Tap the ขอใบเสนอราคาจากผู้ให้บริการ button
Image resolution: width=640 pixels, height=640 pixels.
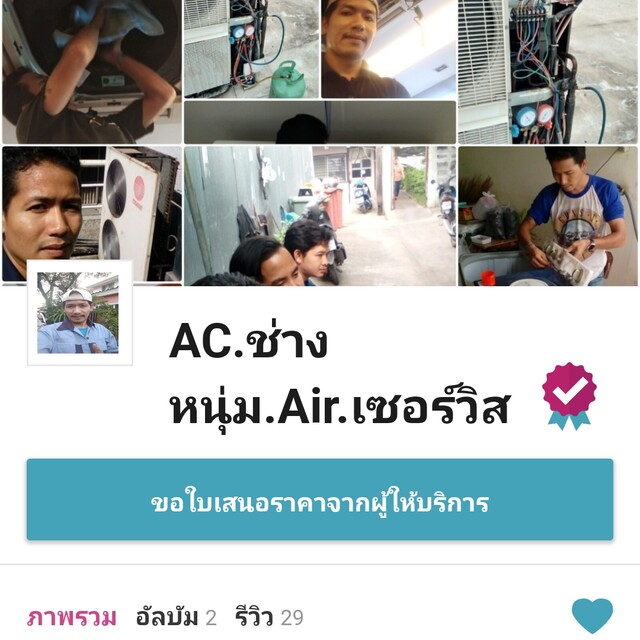[x=320, y=501]
